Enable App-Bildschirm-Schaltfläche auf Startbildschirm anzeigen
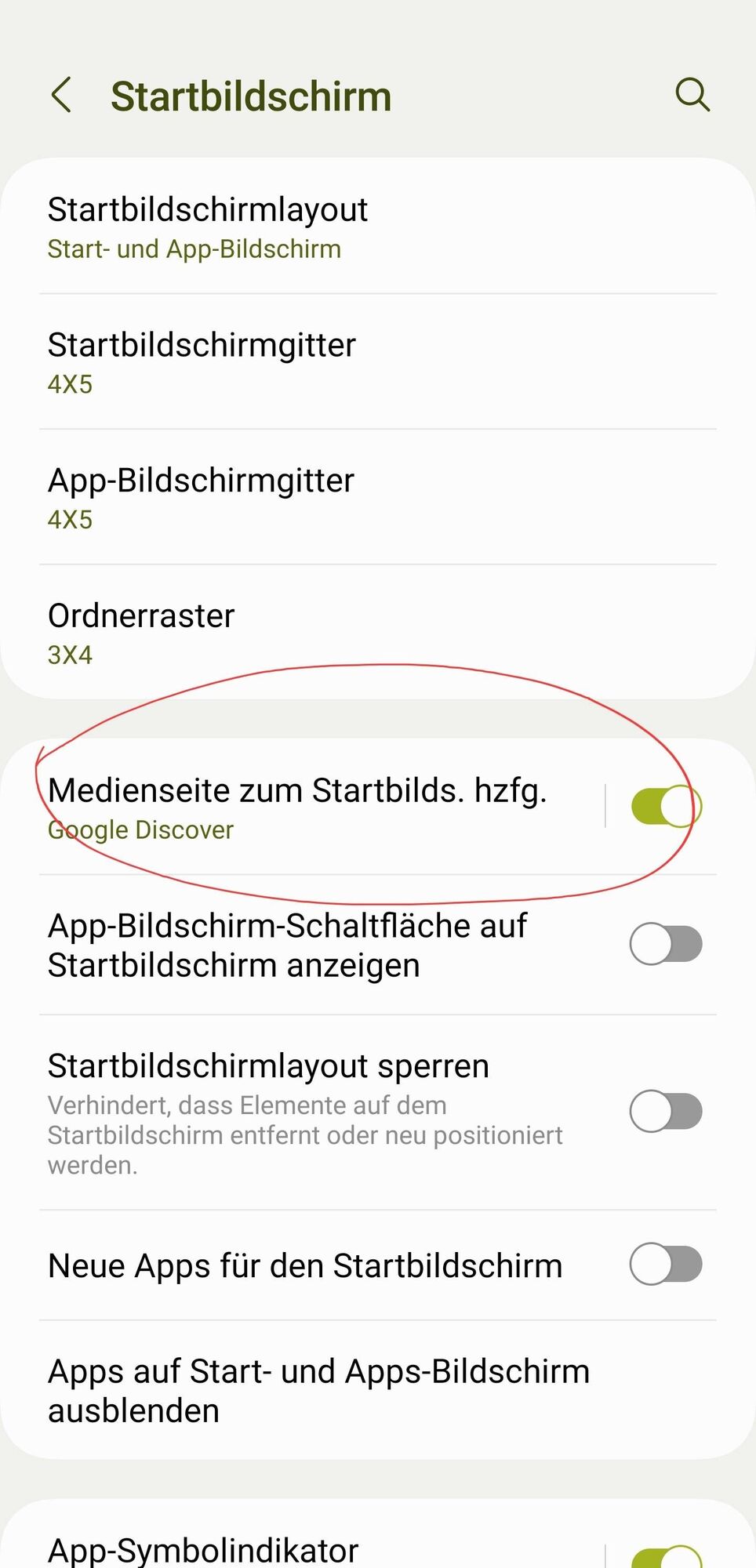 [x=666, y=944]
